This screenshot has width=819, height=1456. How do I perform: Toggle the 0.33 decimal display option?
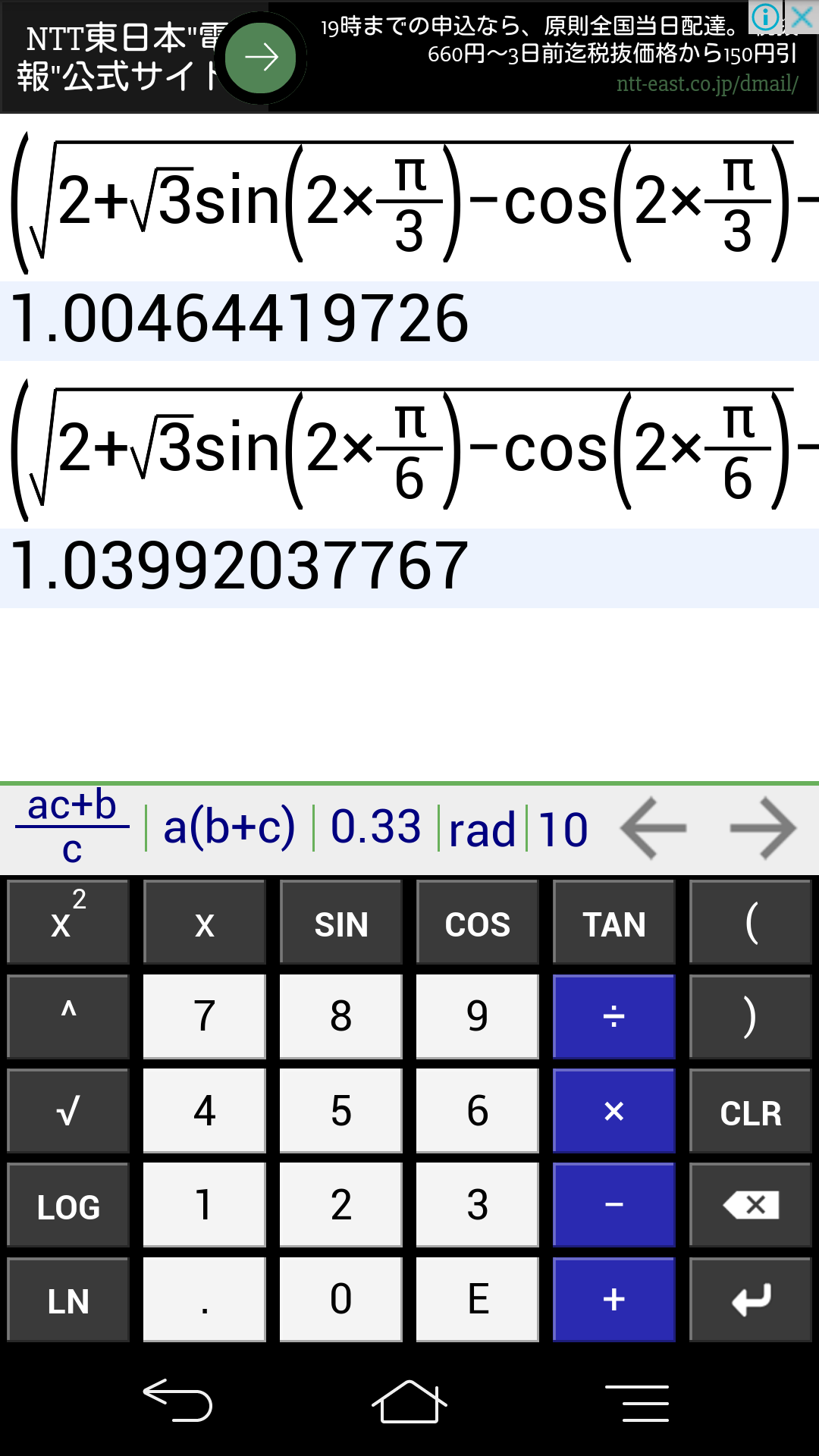(376, 827)
